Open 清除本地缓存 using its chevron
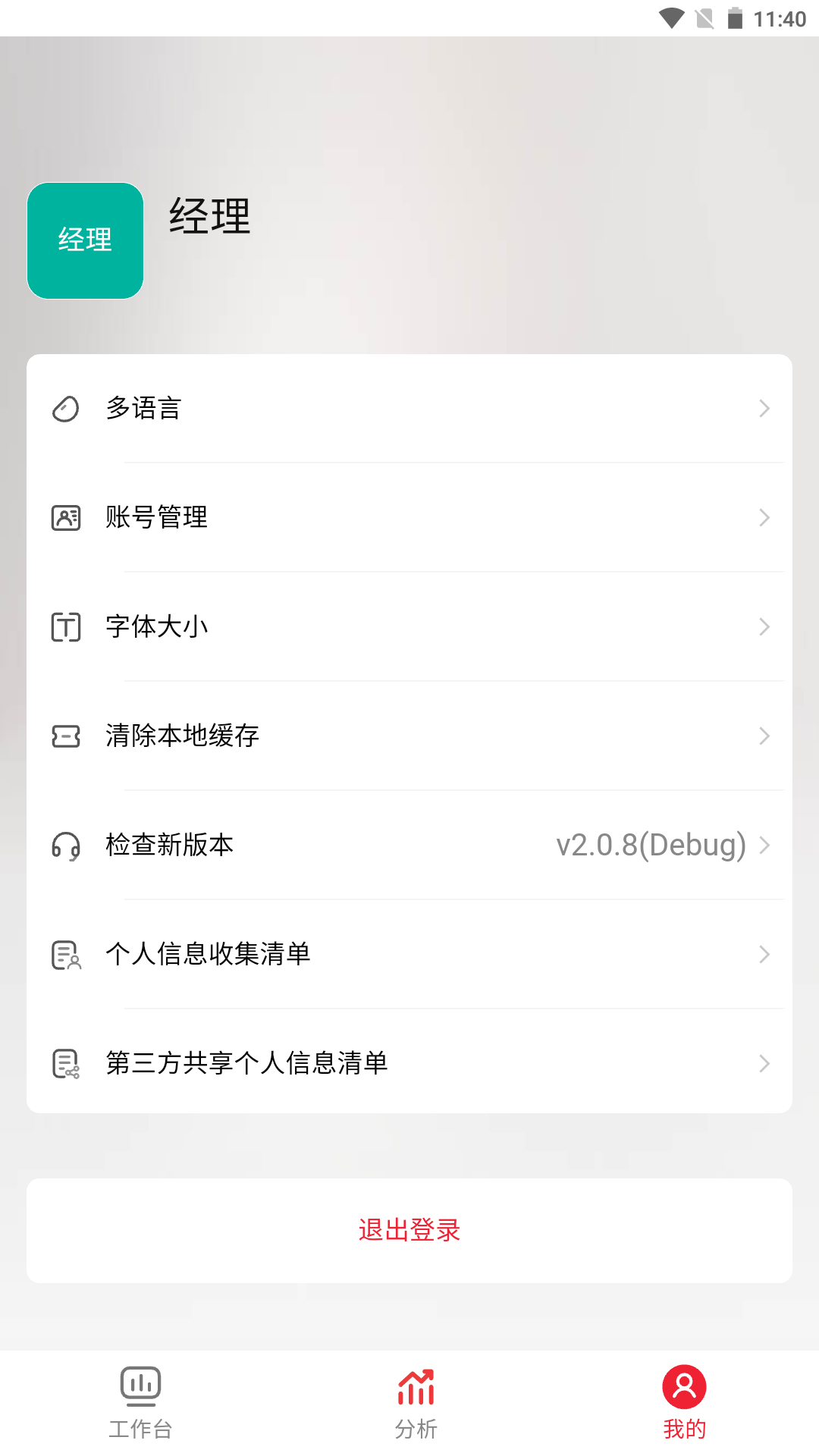 pyautogui.click(x=764, y=736)
